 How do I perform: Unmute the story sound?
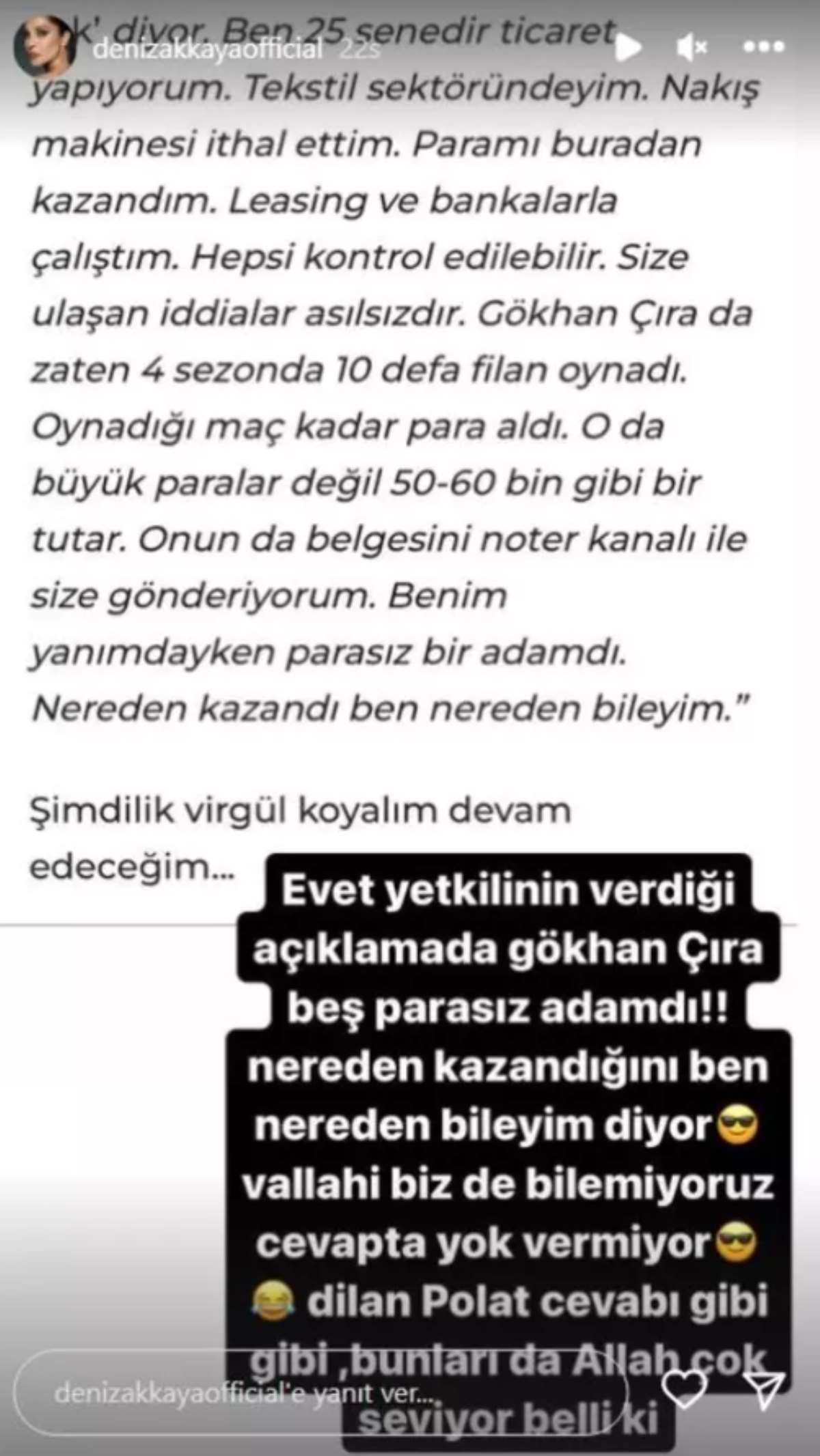pyautogui.click(x=692, y=47)
